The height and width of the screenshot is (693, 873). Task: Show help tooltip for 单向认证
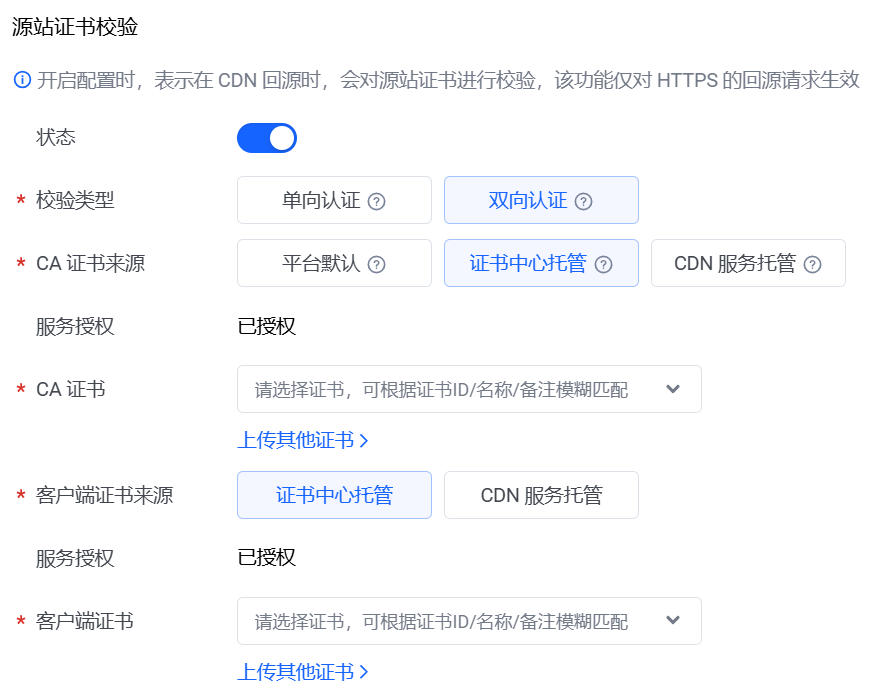tap(377, 201)
